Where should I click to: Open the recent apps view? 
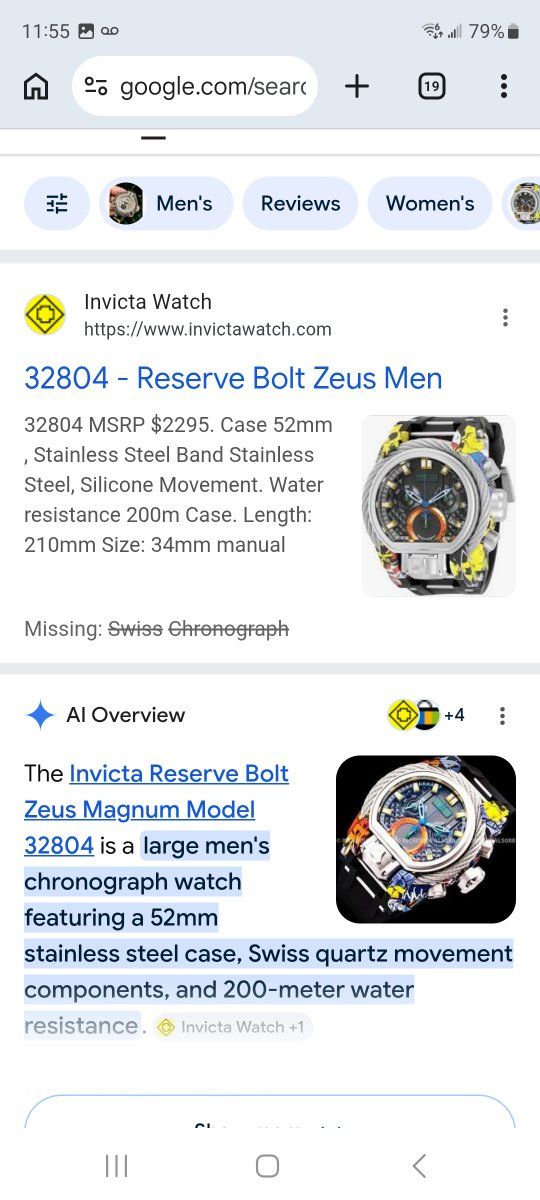[117, 1166]
